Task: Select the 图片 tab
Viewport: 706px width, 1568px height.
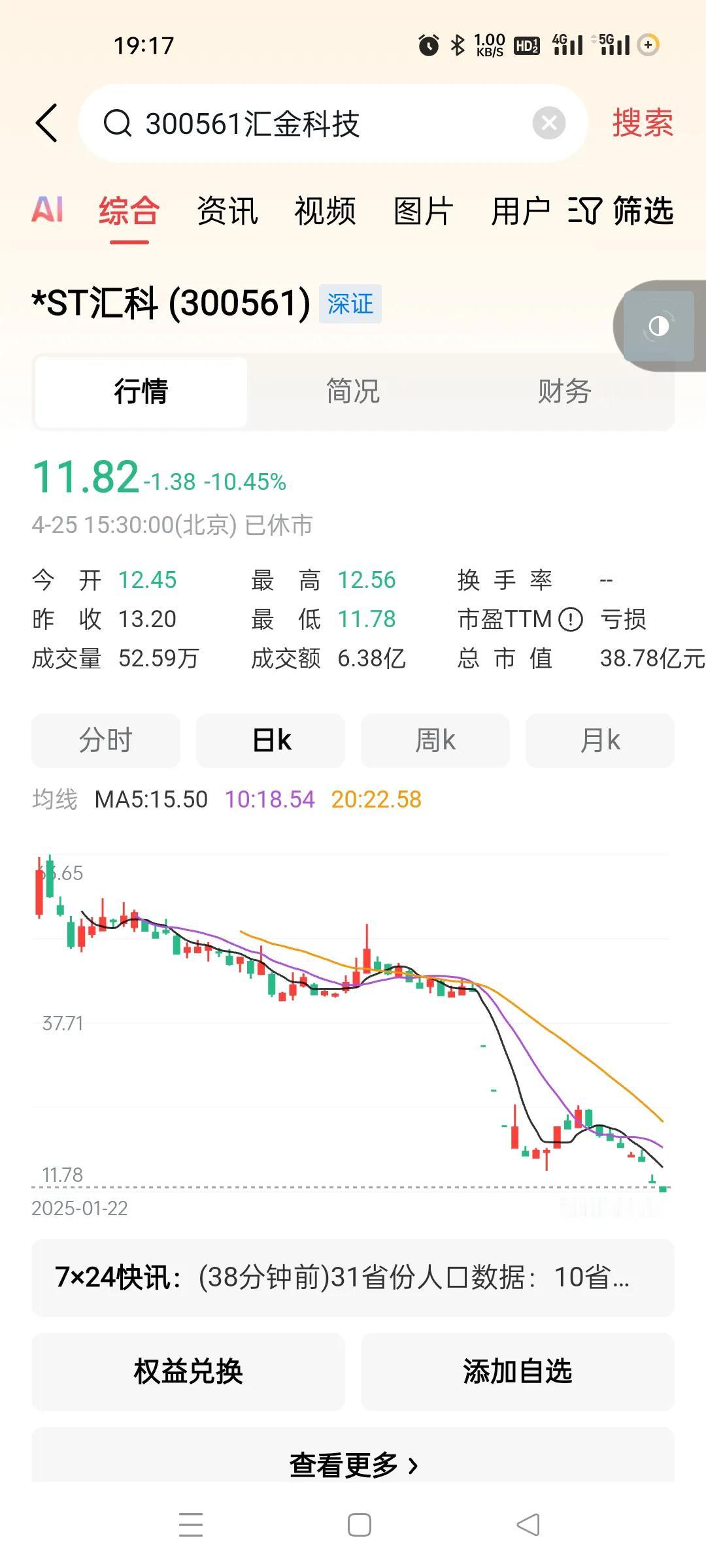Action: click(424, 210)
